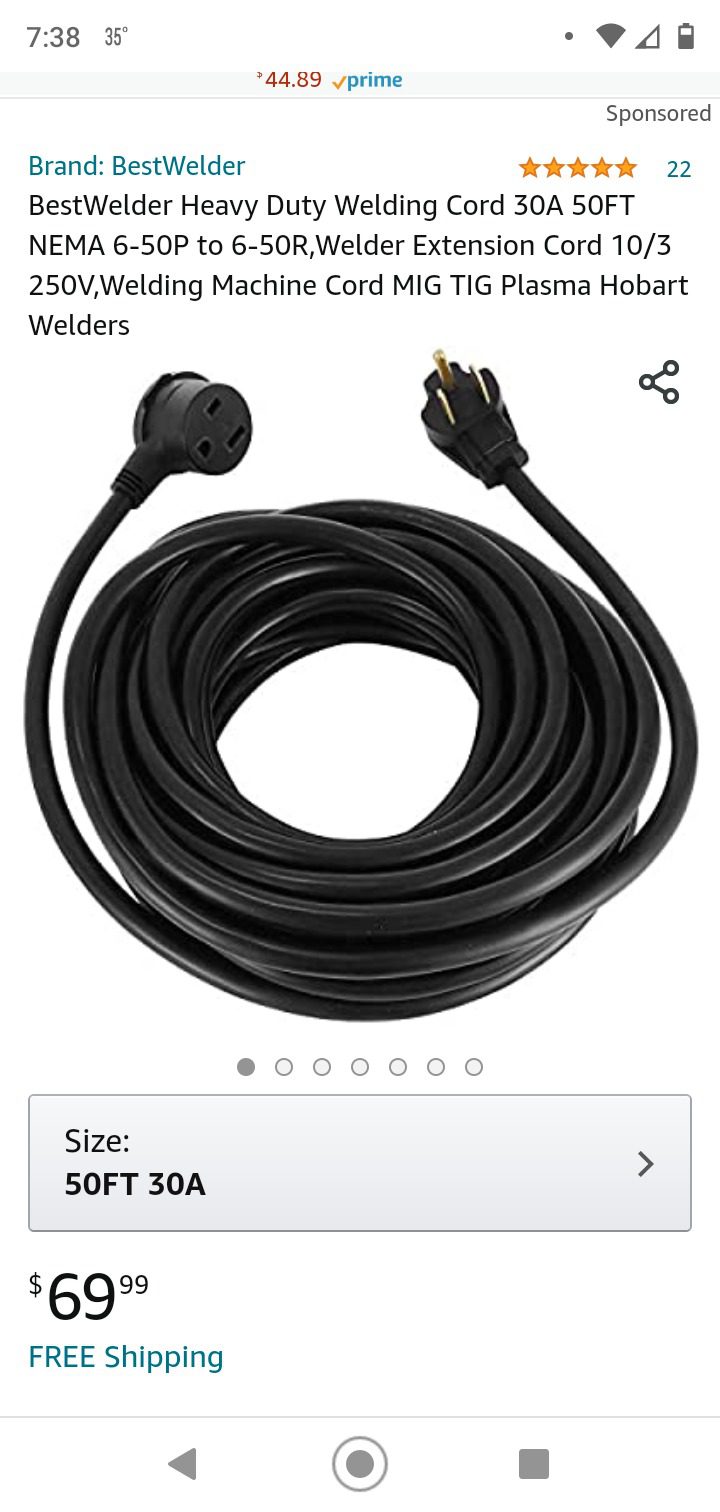Share this welding cord product
Viewport: 720px width, 1512px height.
point(659,382)
